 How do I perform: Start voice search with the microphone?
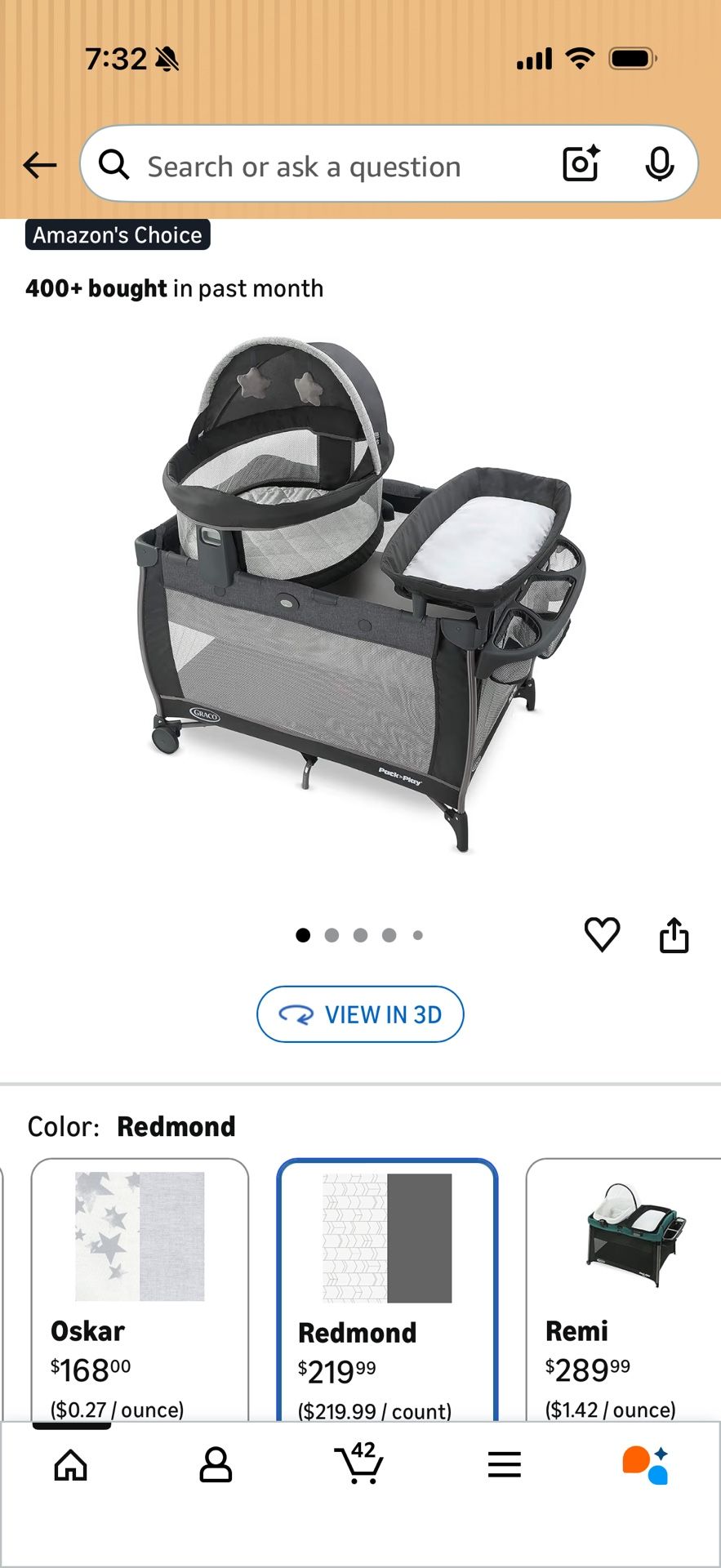pos(659,165)
